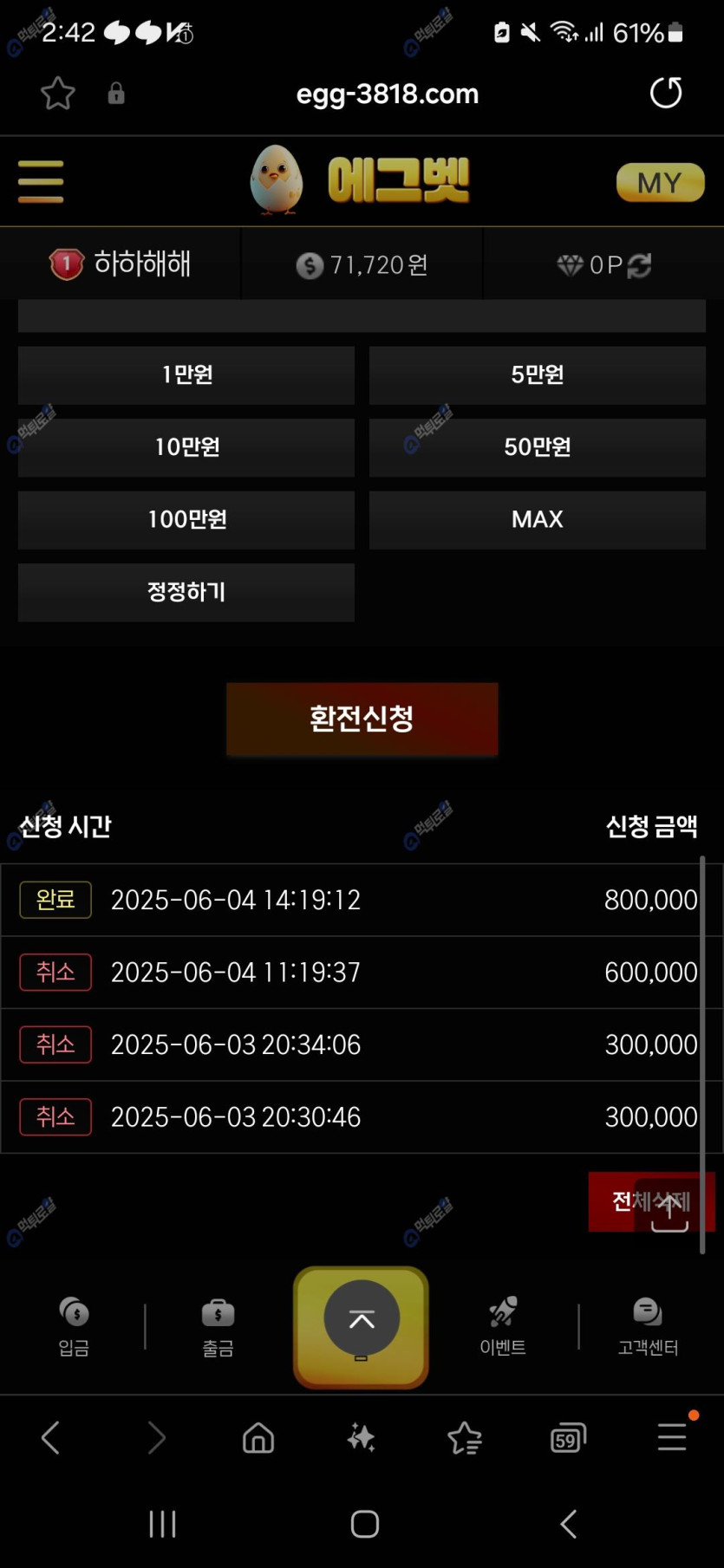724x1568 pixels.
Task: Reload the page in the browser
Action: 666,94
